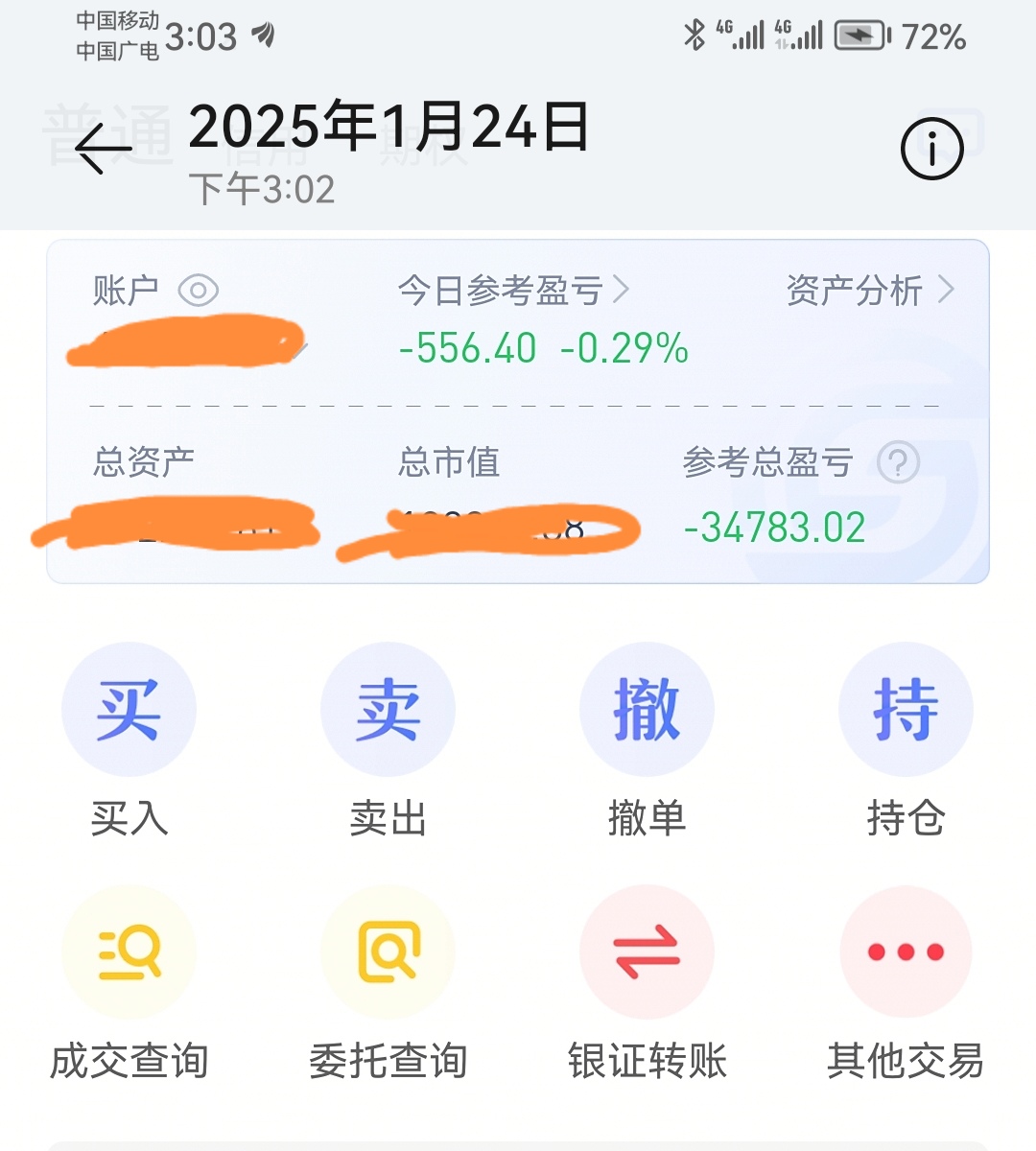The width and height of the screenshot is (1036, 1151).
Task: Tap the 买入 buy icon
Action: point(129,708)
